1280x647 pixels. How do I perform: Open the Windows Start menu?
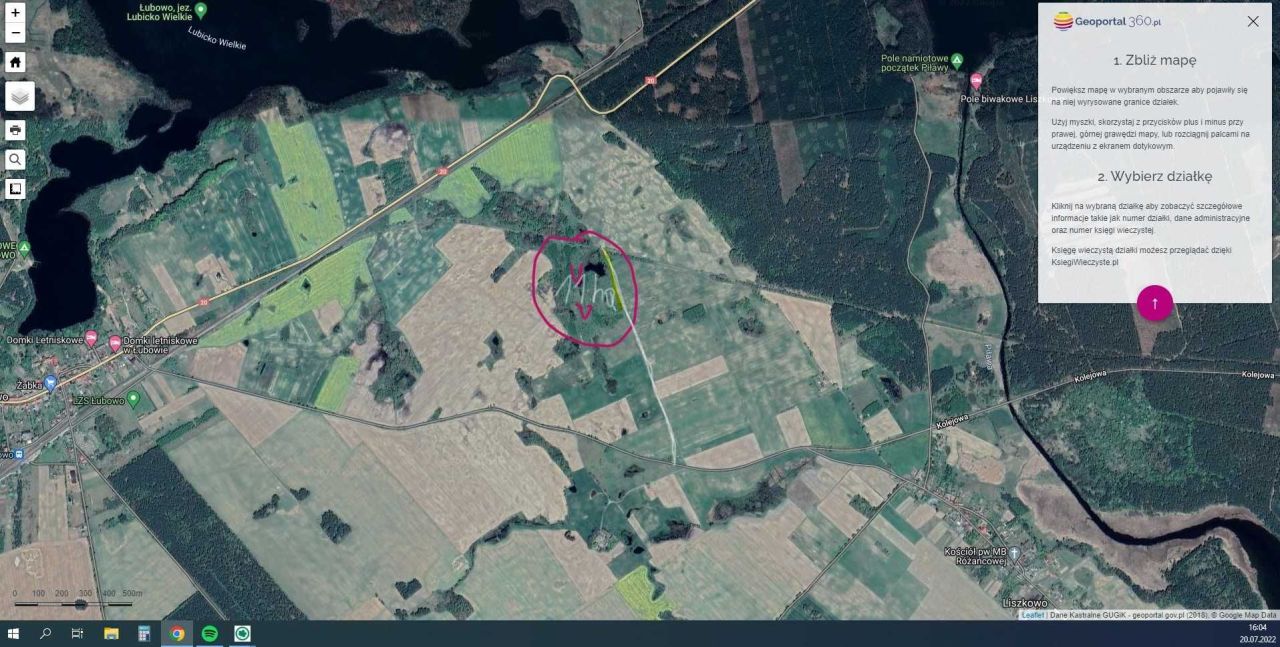coord(14,633)
